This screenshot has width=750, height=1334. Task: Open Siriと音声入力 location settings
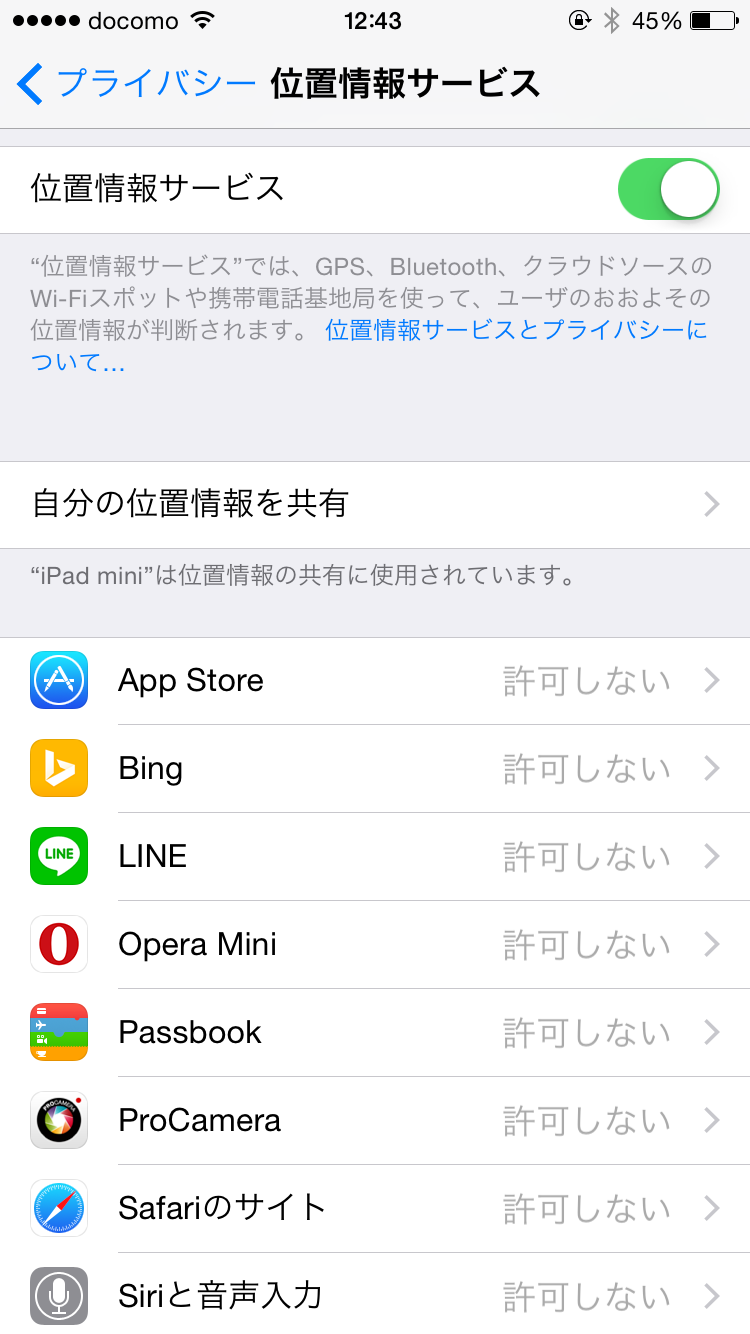pyautogui.click(x=375, y=1294)
